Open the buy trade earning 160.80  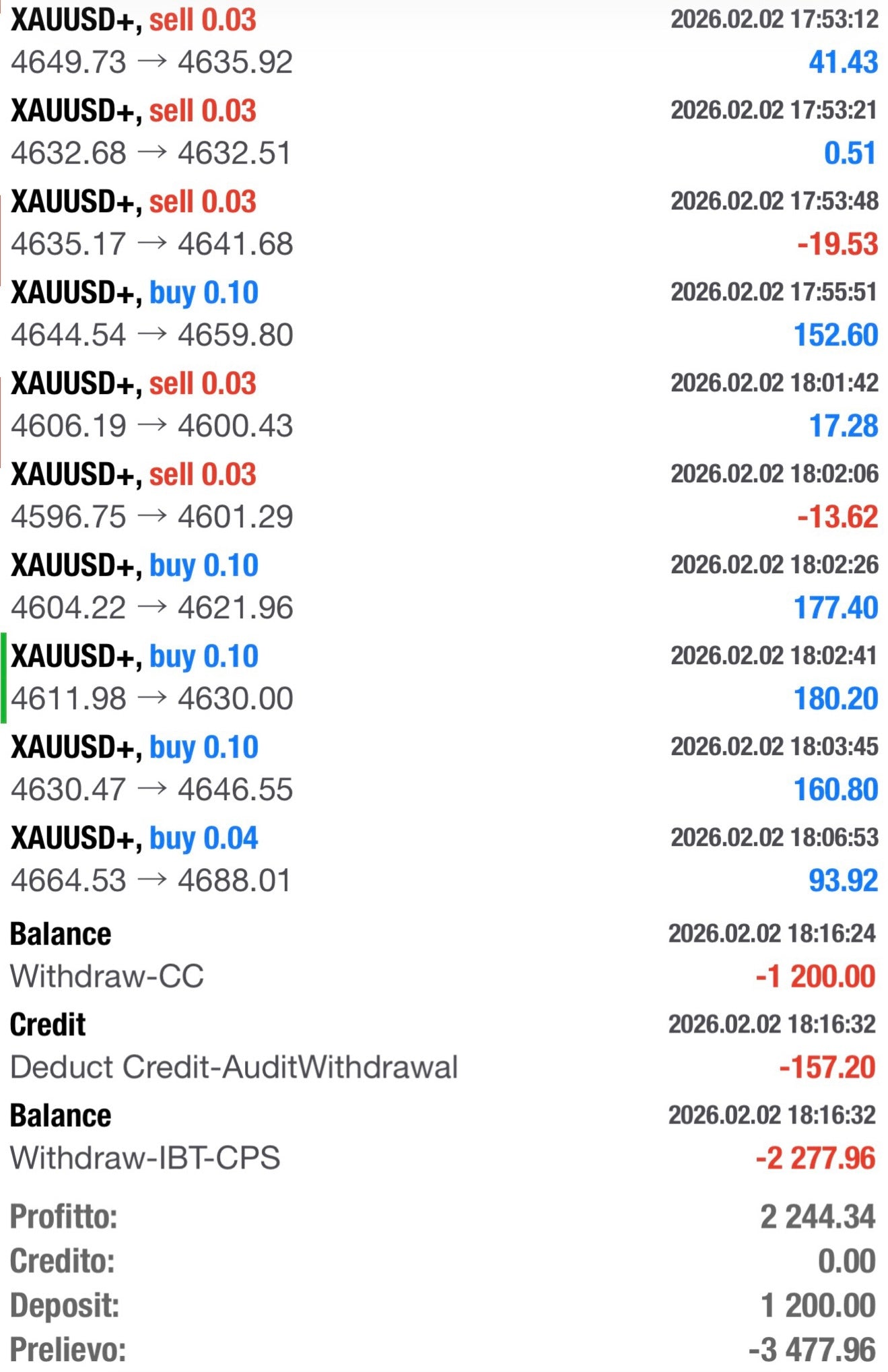point(444,769)
